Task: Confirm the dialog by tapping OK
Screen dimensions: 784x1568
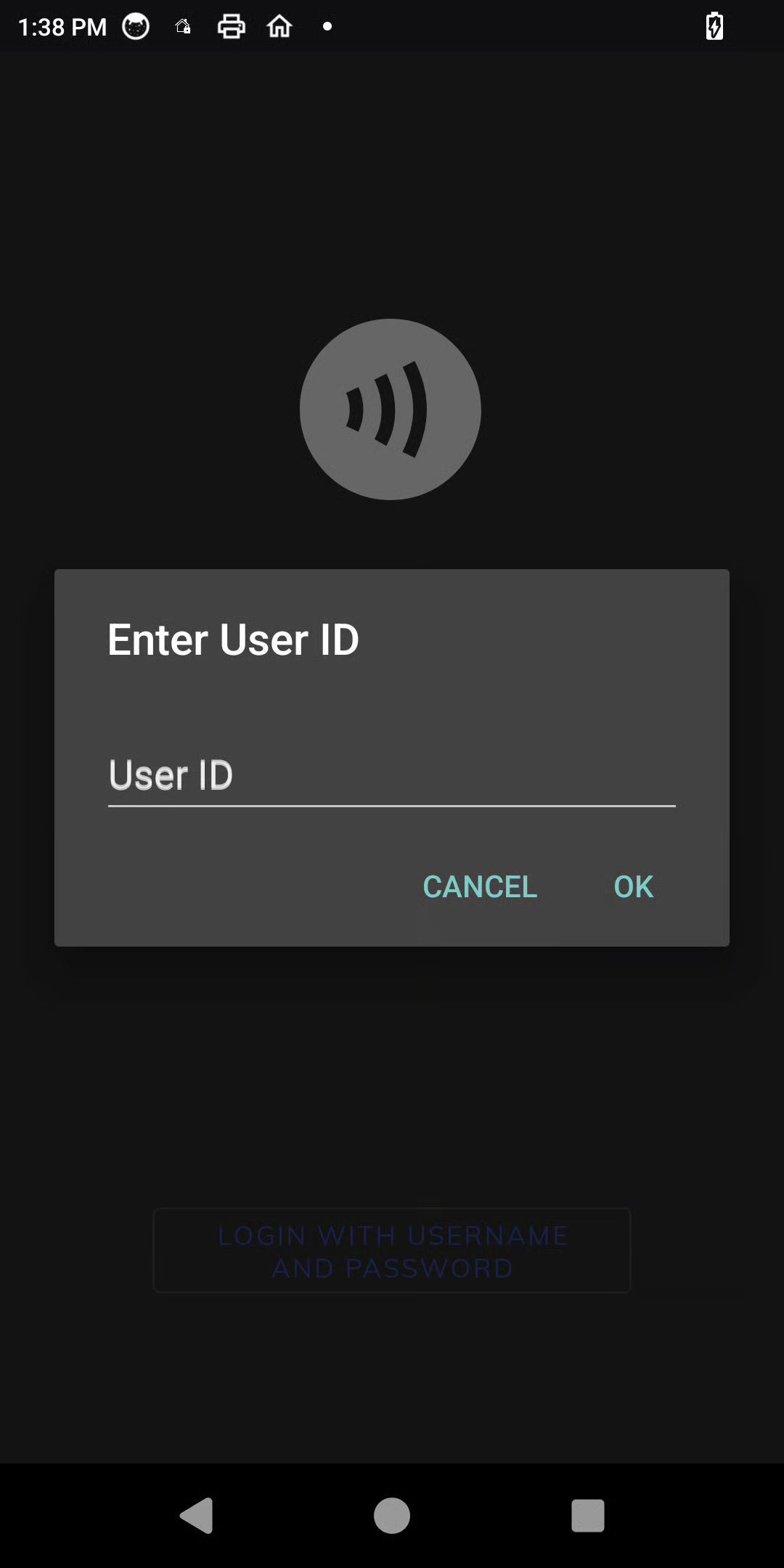Action: [632, 886]
